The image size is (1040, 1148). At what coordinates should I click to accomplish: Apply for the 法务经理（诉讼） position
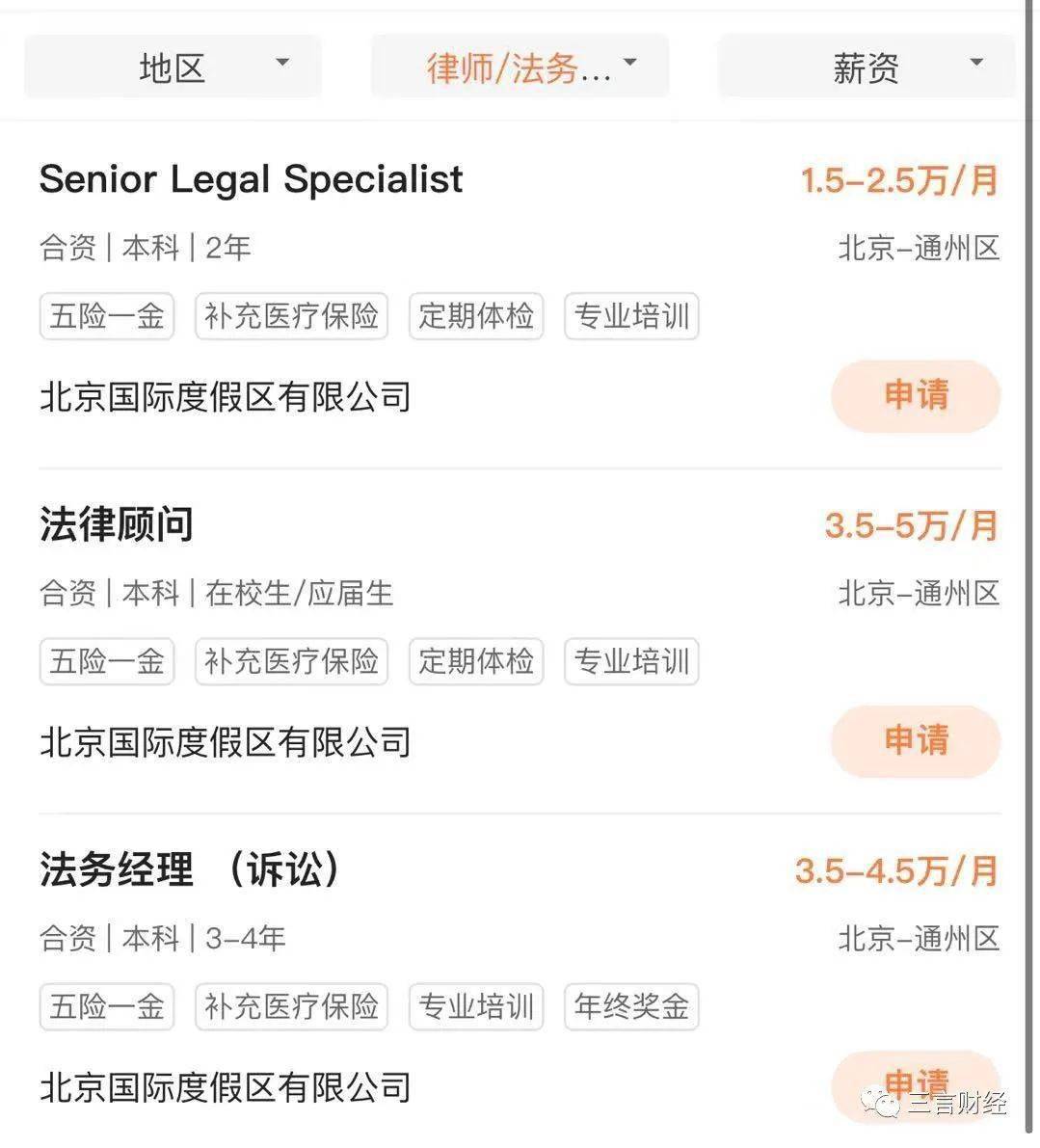pyautogui.click(x=916, y=1084)
